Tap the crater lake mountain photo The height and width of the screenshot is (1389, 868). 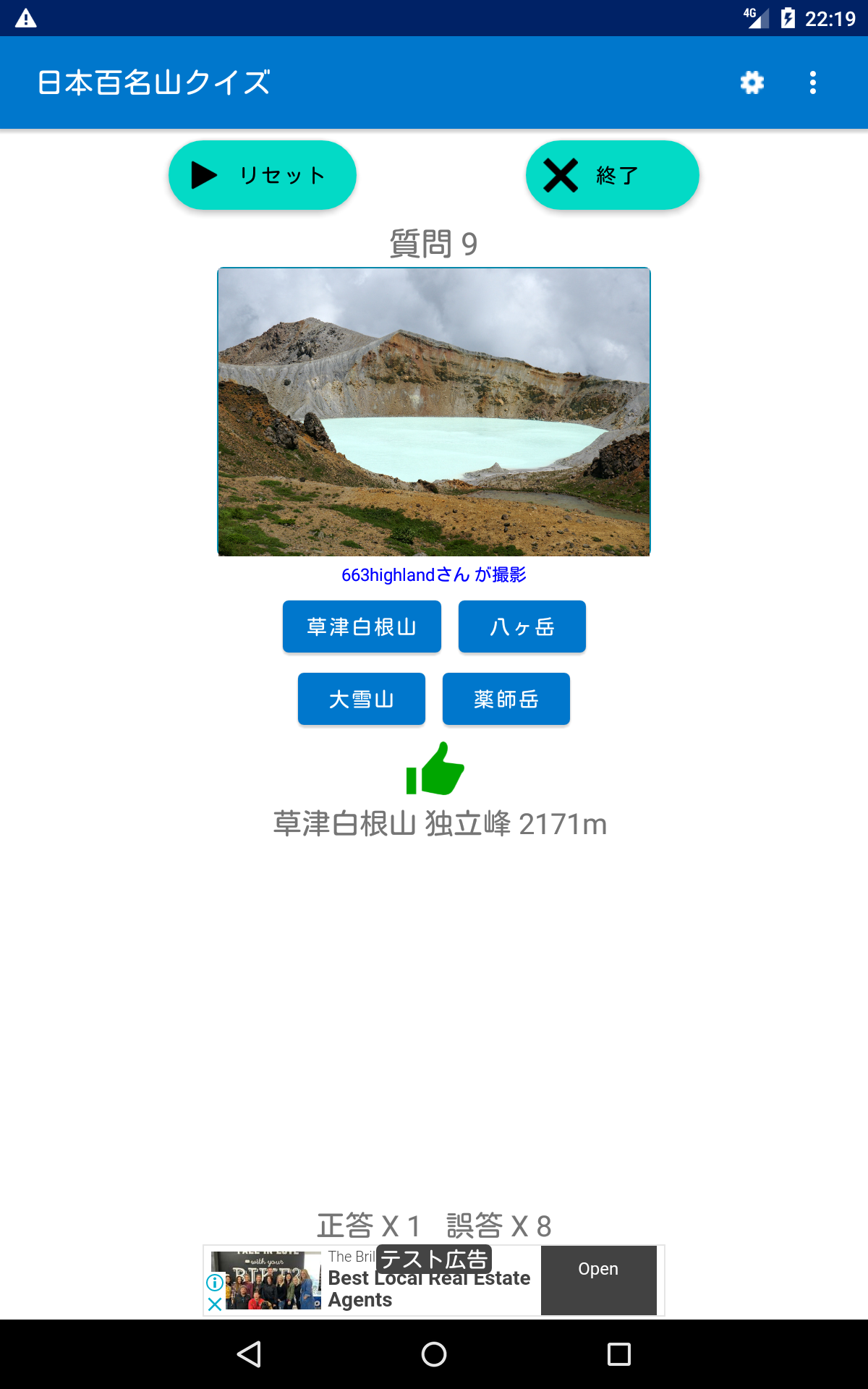[433, 411]
